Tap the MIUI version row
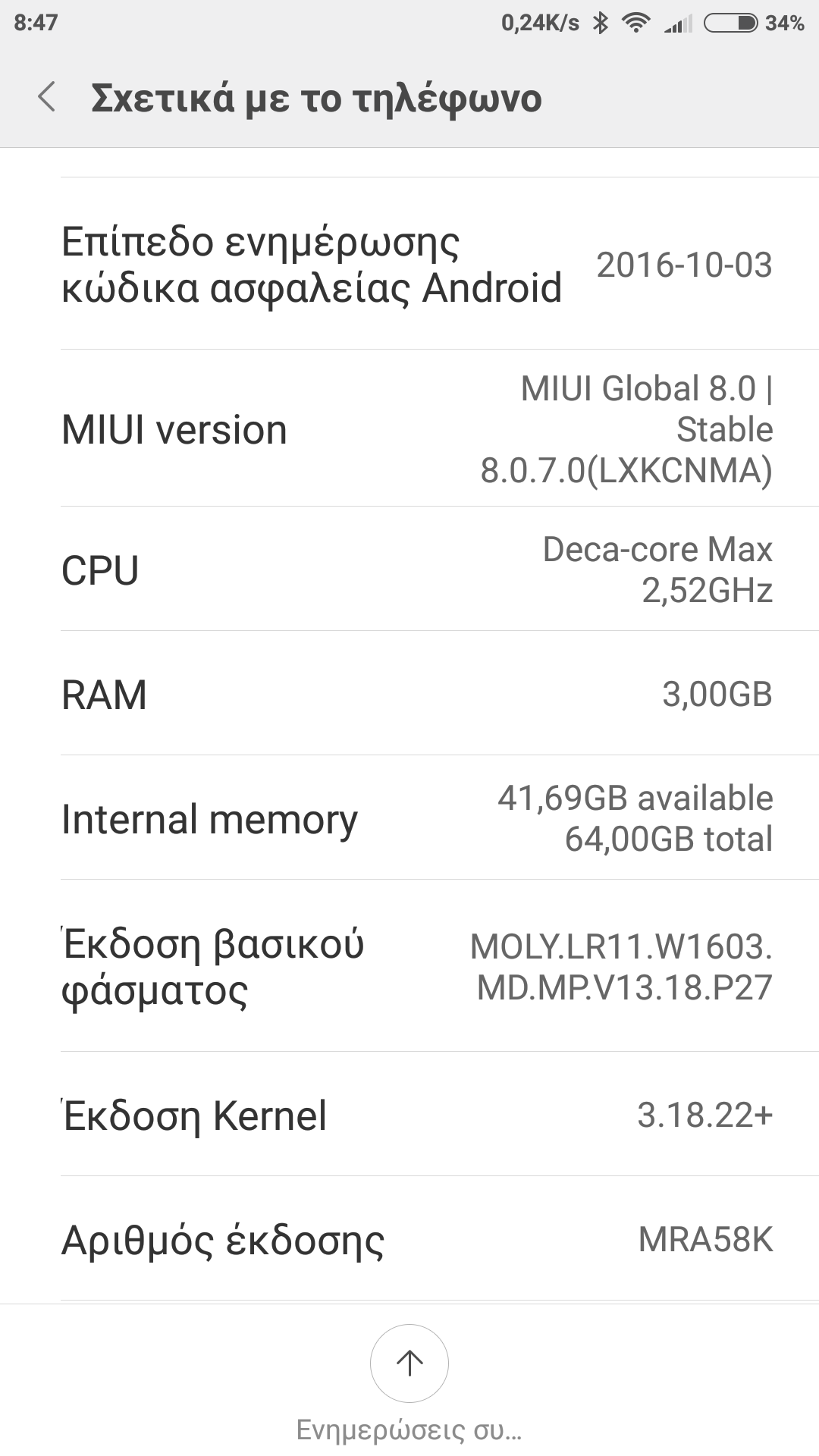 click(x=409, y=428)
